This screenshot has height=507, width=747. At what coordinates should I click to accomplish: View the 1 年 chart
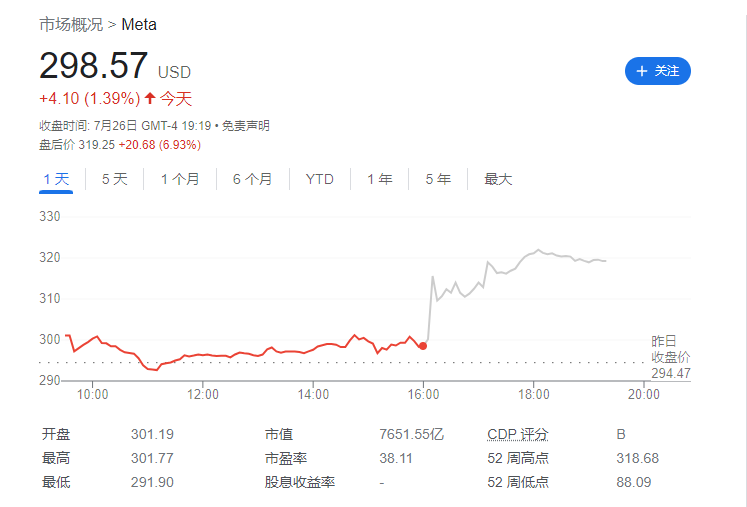point(379,179)
